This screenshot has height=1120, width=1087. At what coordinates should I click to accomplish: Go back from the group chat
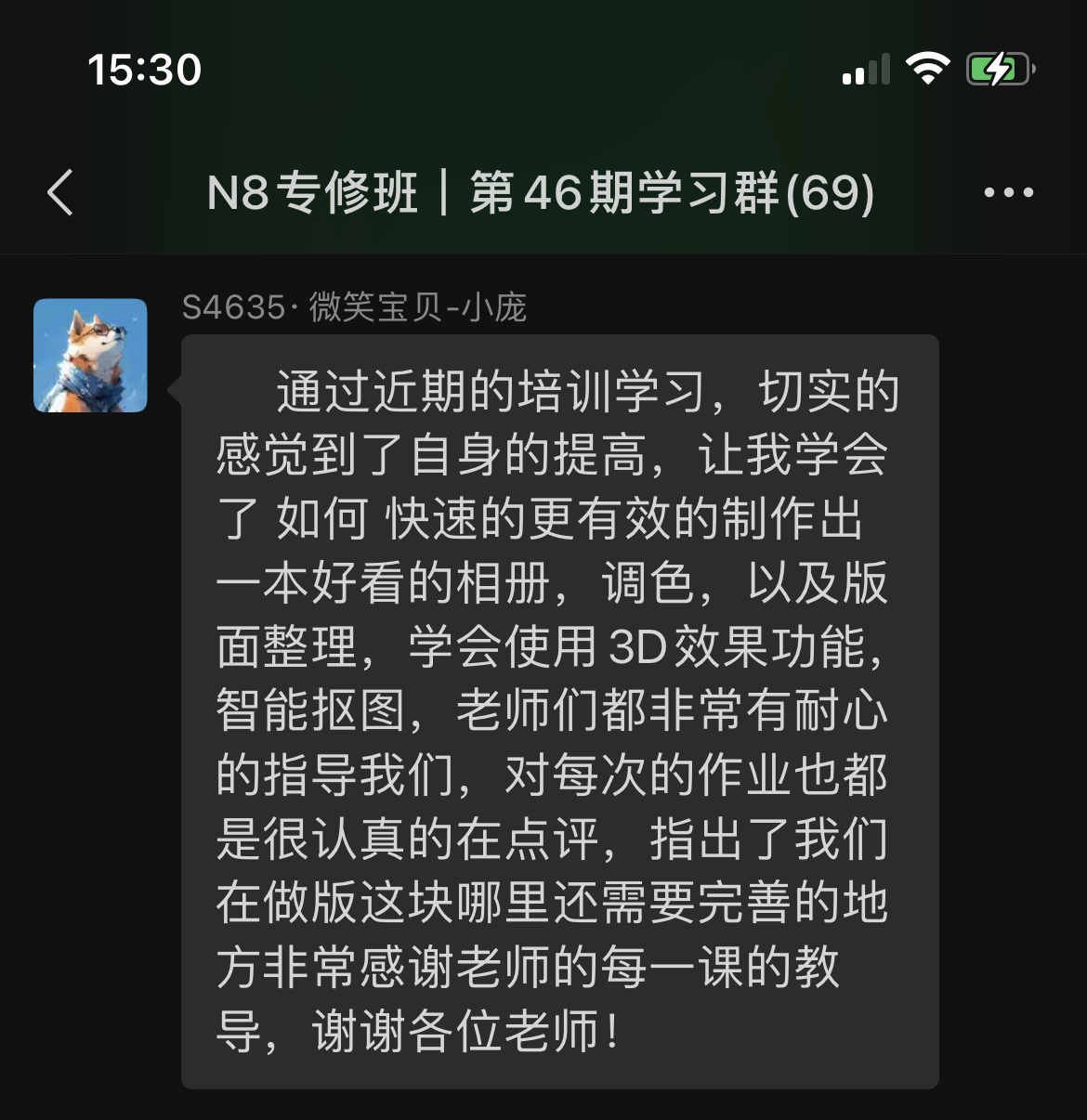[60, 193]
